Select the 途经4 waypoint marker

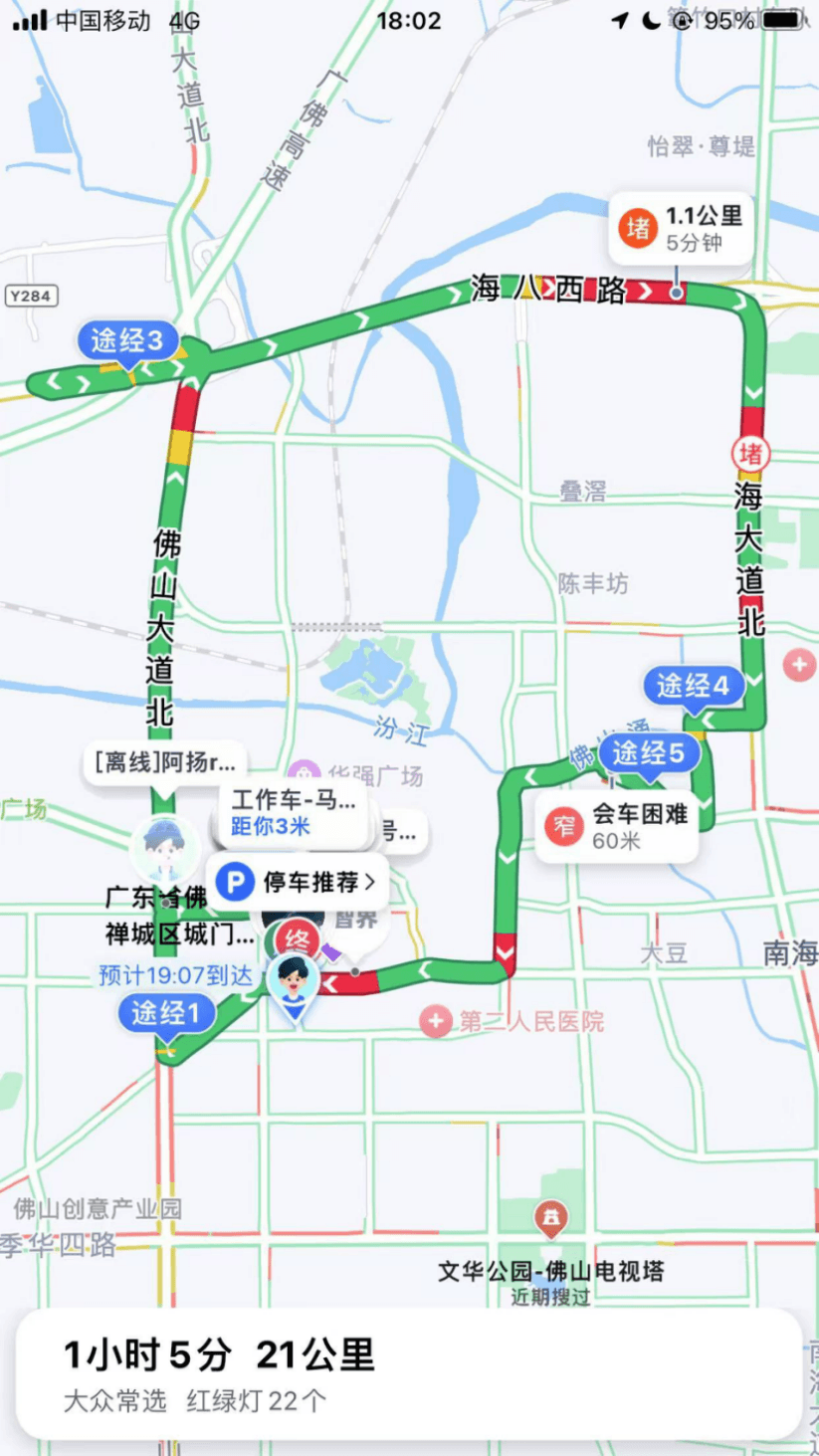(694, 687)
